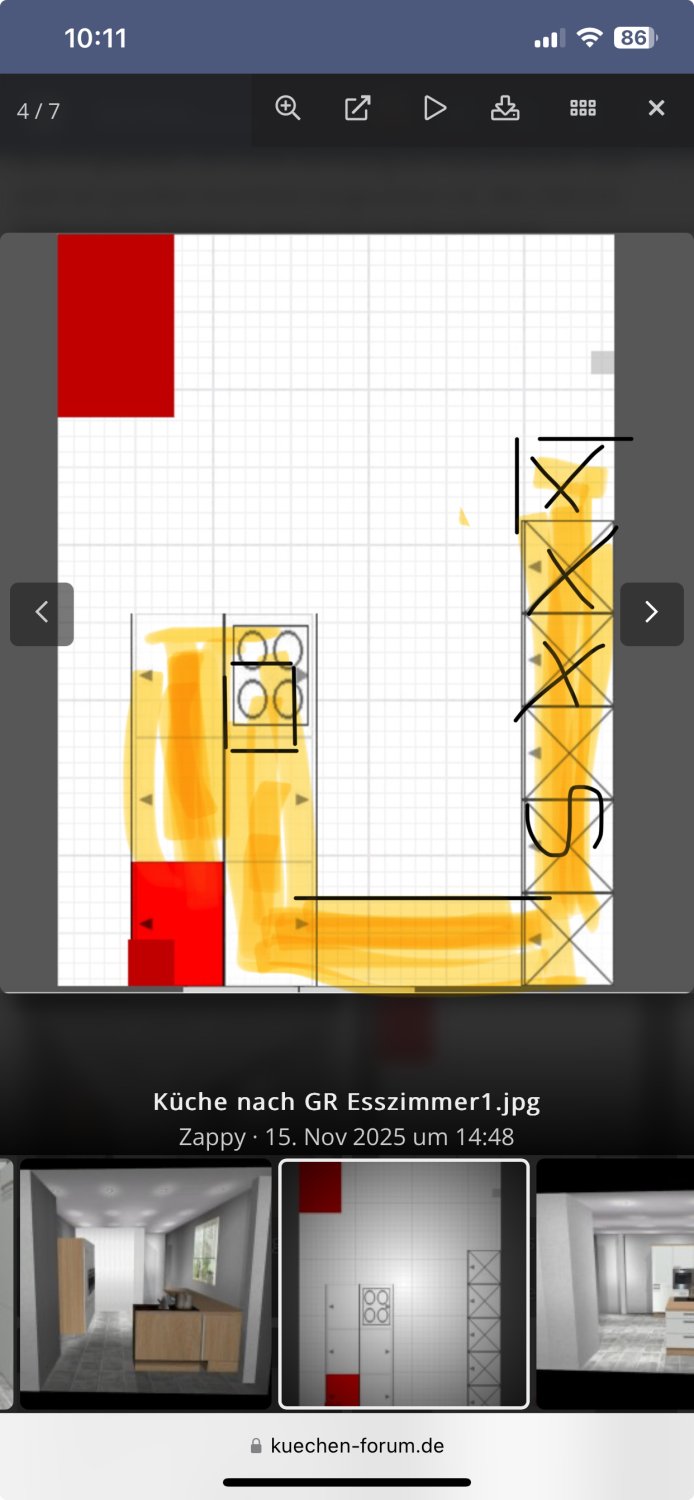Close the image lightbox
The image size is (694, 1500).
click(x=656, y=108)
